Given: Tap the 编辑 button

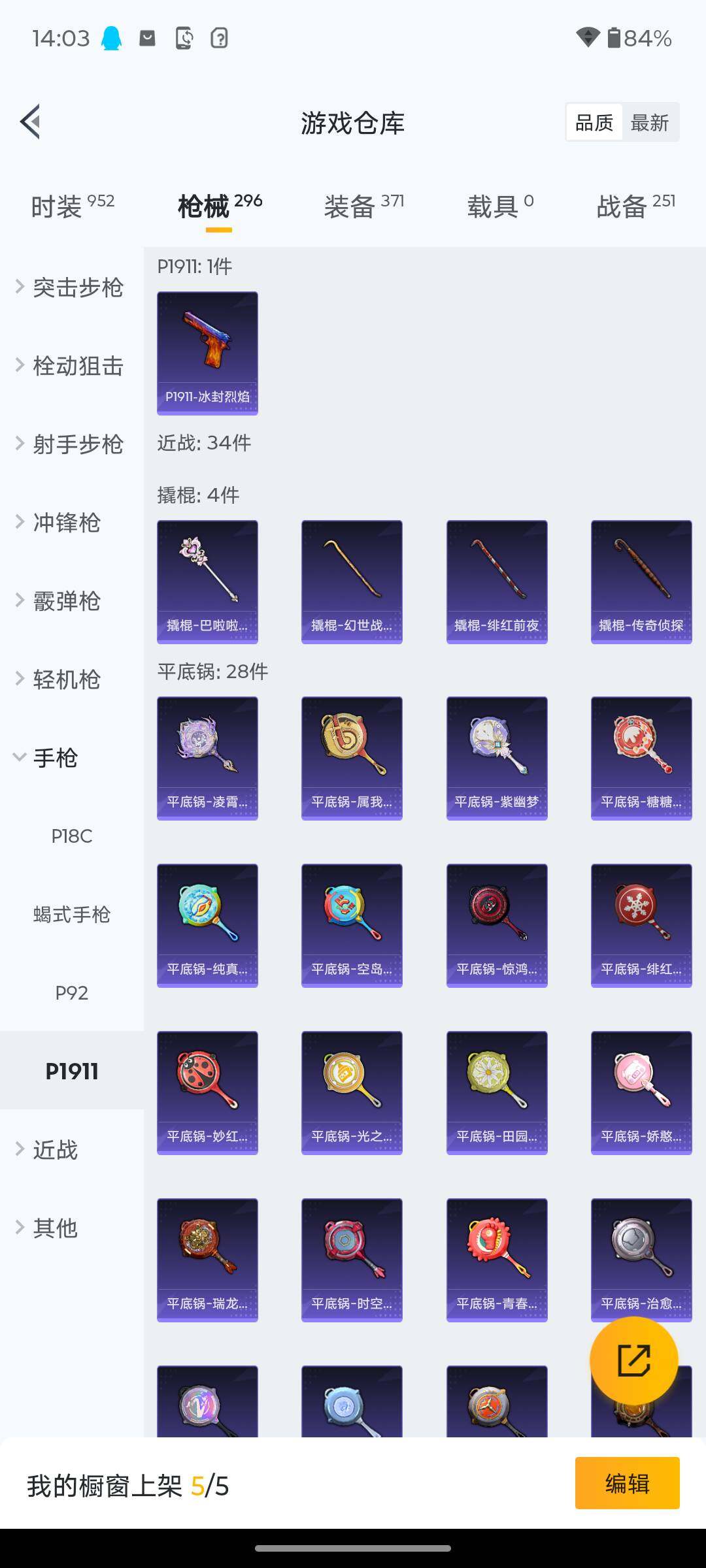Looking at the screenshot, I should click(627, 1483).
